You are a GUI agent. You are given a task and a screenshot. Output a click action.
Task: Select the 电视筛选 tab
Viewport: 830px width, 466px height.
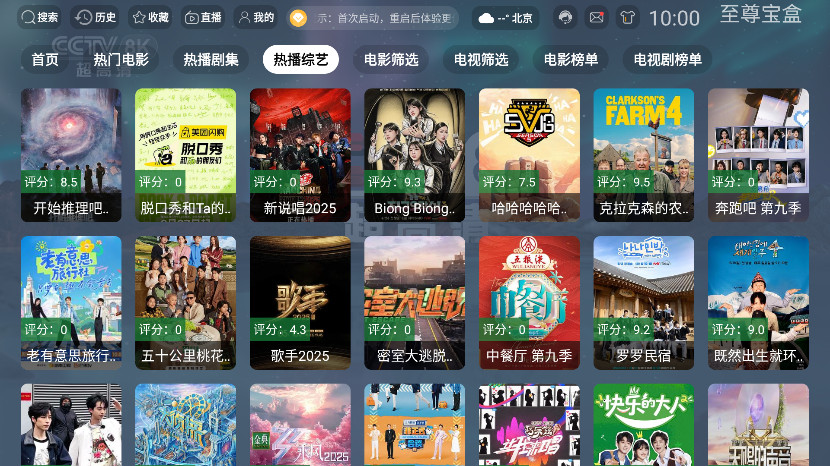pyautogui.click(x=481, y=60)
